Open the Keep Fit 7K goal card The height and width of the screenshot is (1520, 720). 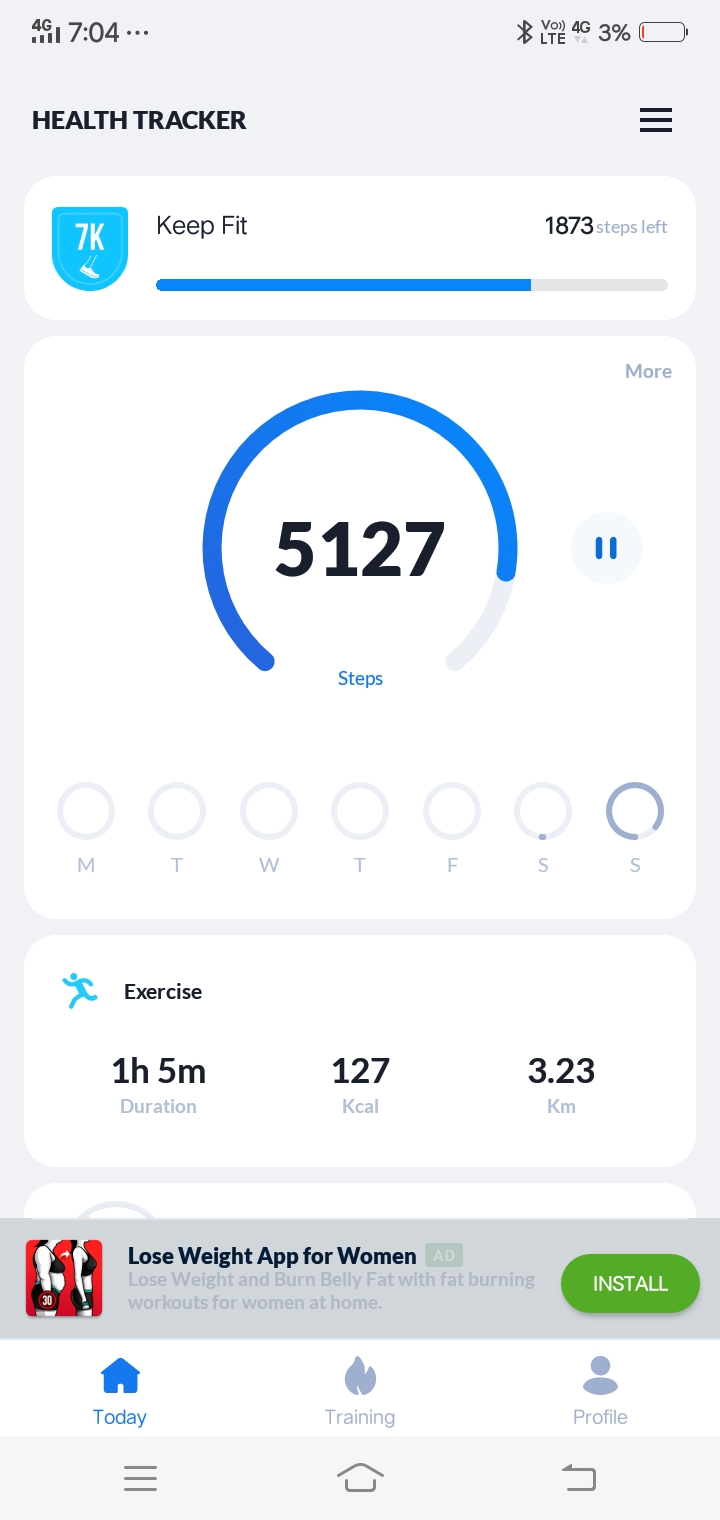tap(360, 248)
